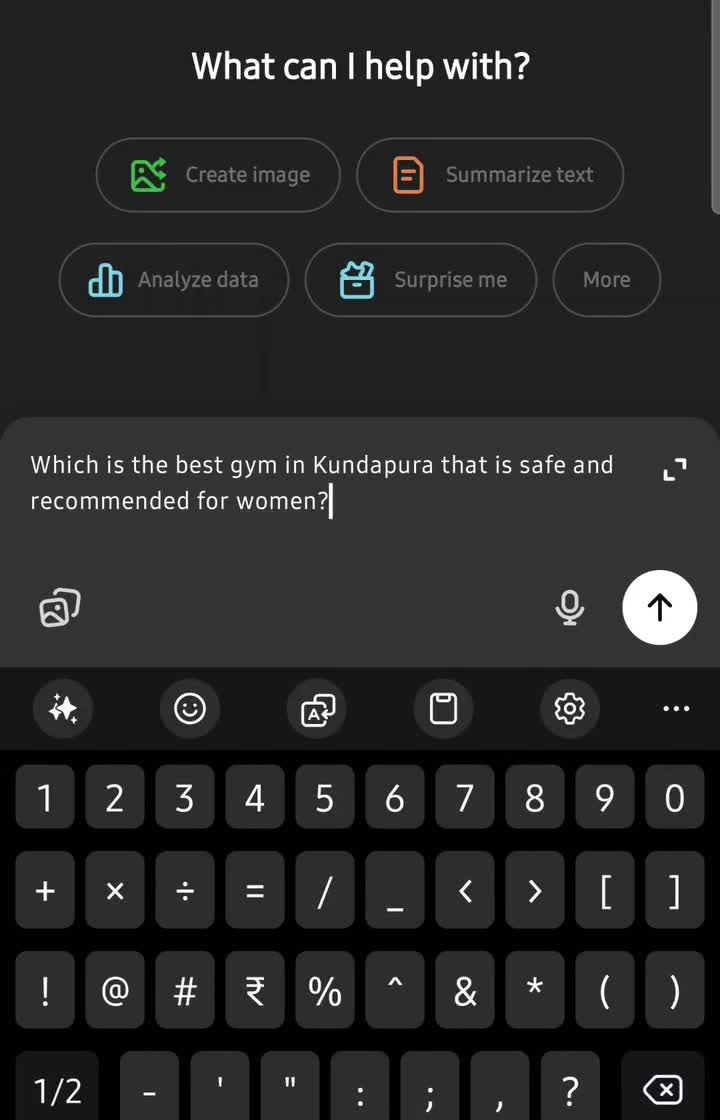Open the keyboard AI sparkle tools
Viewport: 720px width, 1120px height.
coord(63,709)
